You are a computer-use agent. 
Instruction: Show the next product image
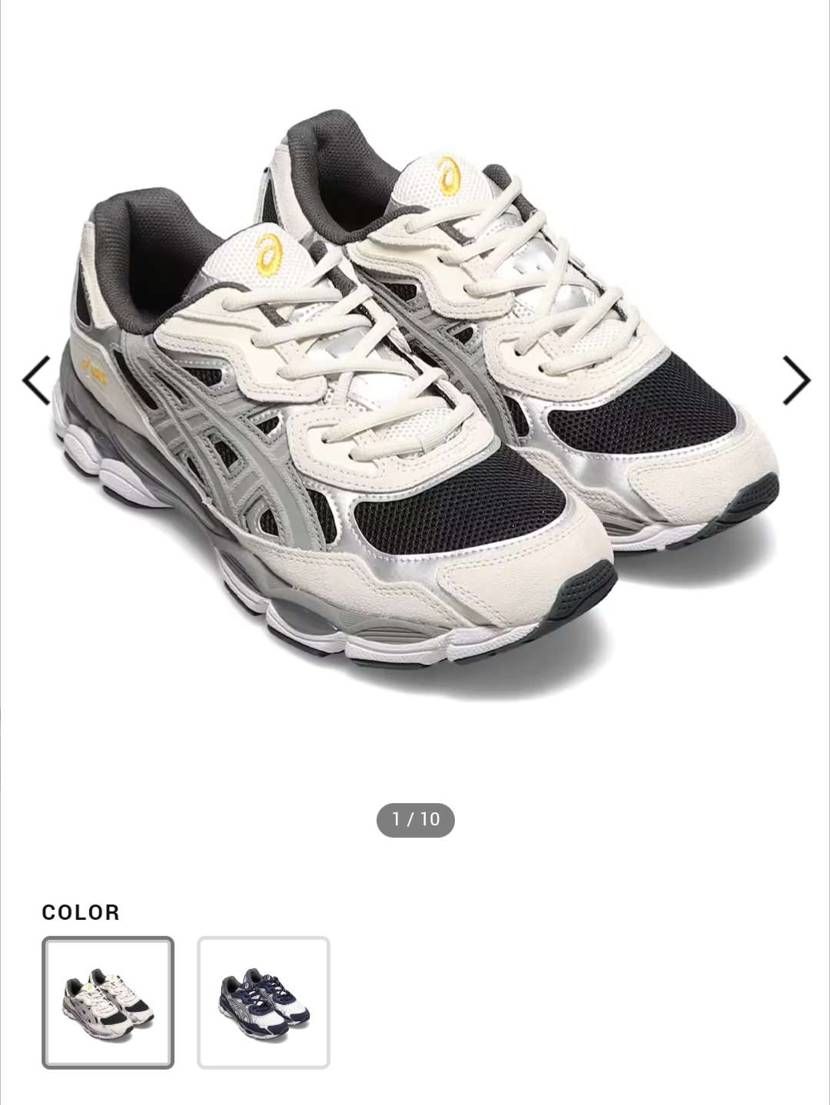795,380
